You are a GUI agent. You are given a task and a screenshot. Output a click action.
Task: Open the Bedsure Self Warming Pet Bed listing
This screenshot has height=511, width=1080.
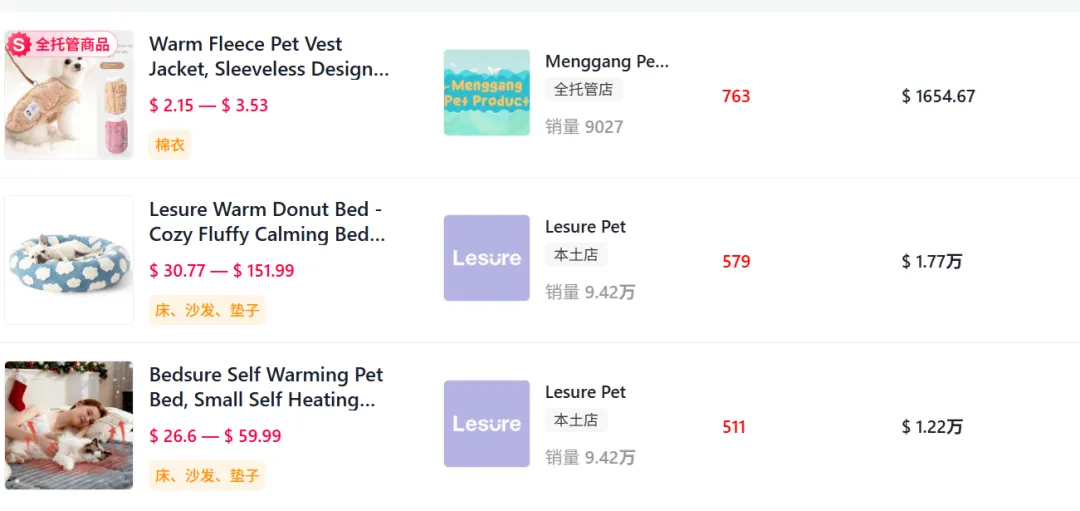point(266,387)
